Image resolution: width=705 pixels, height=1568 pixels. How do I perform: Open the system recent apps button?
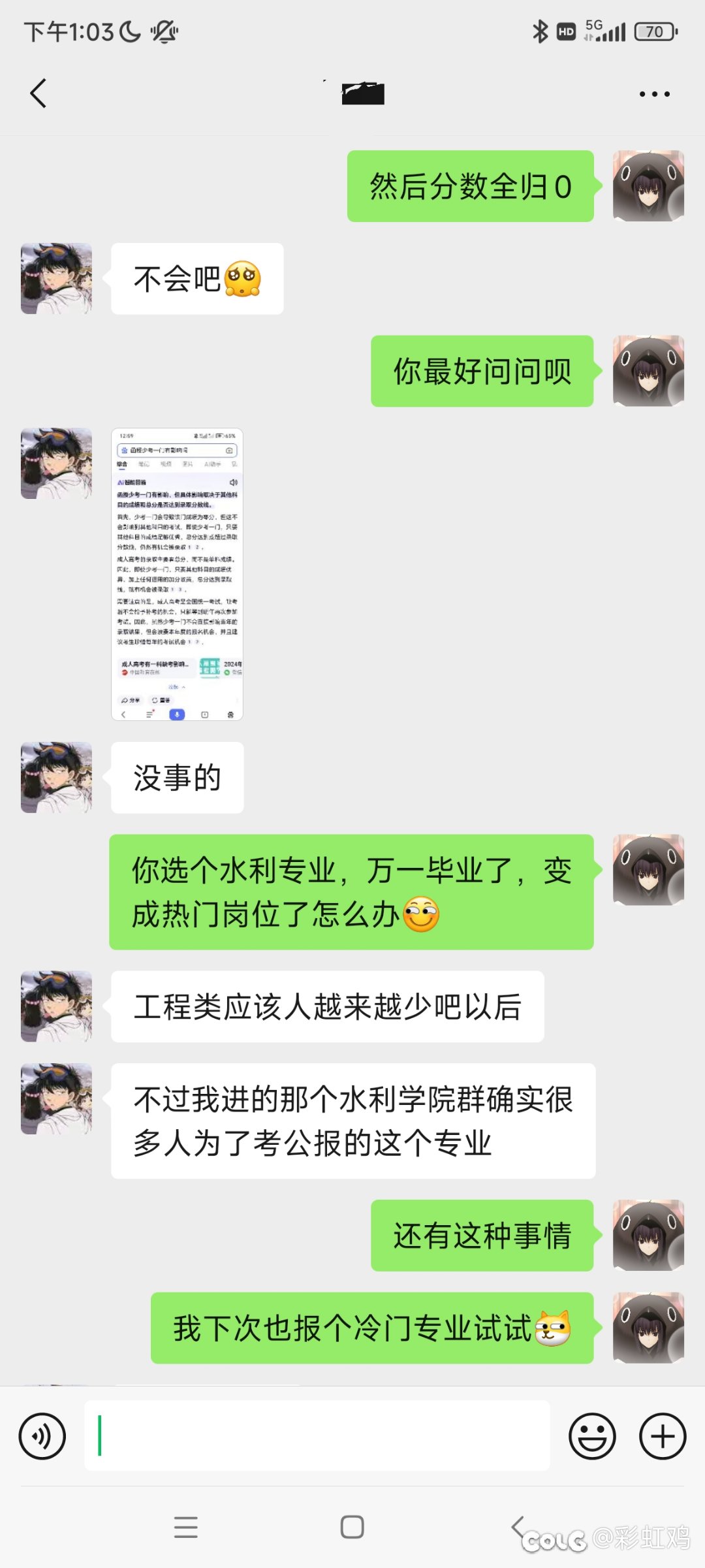click(186, 1527)
